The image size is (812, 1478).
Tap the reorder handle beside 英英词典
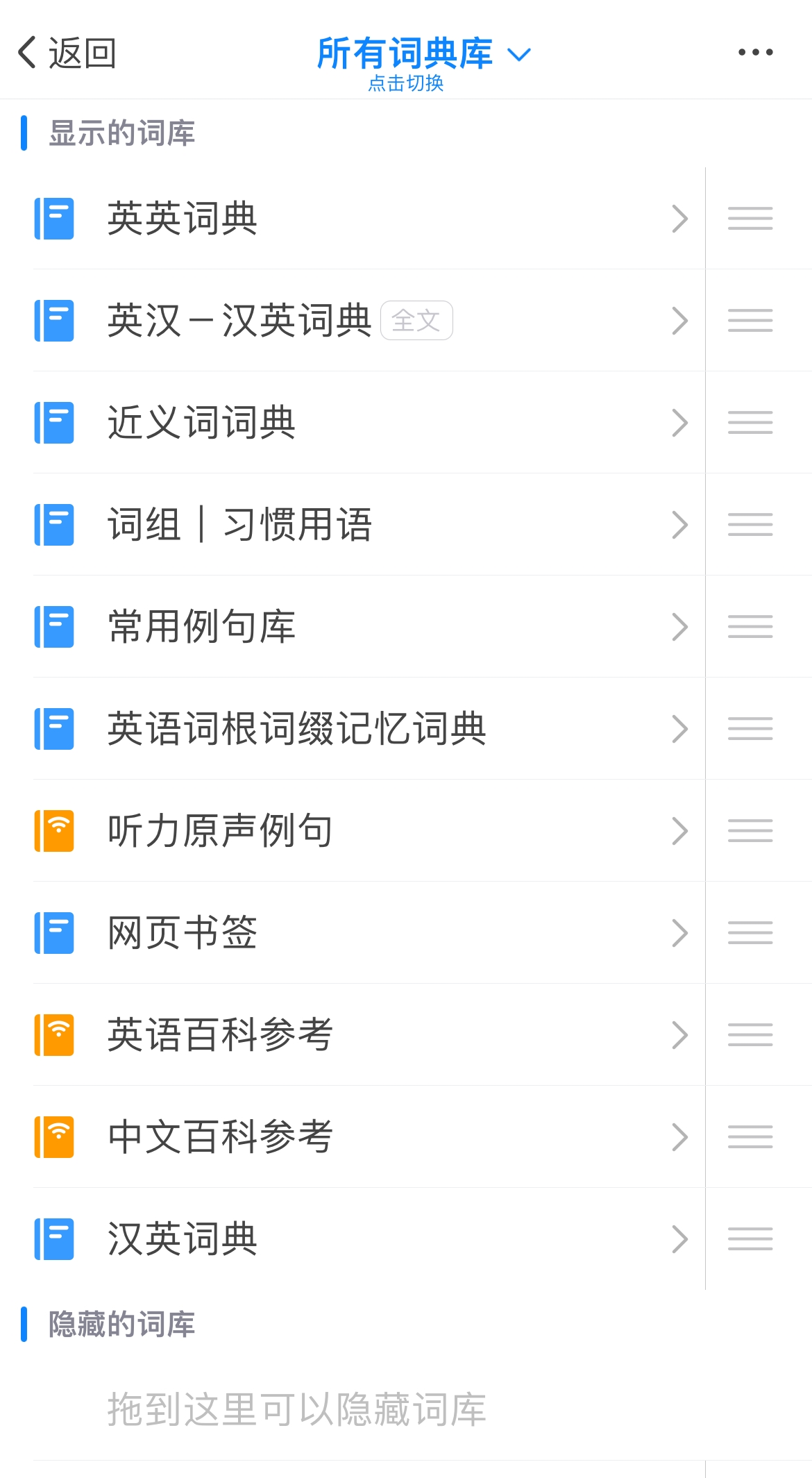[x=750, y=219]
